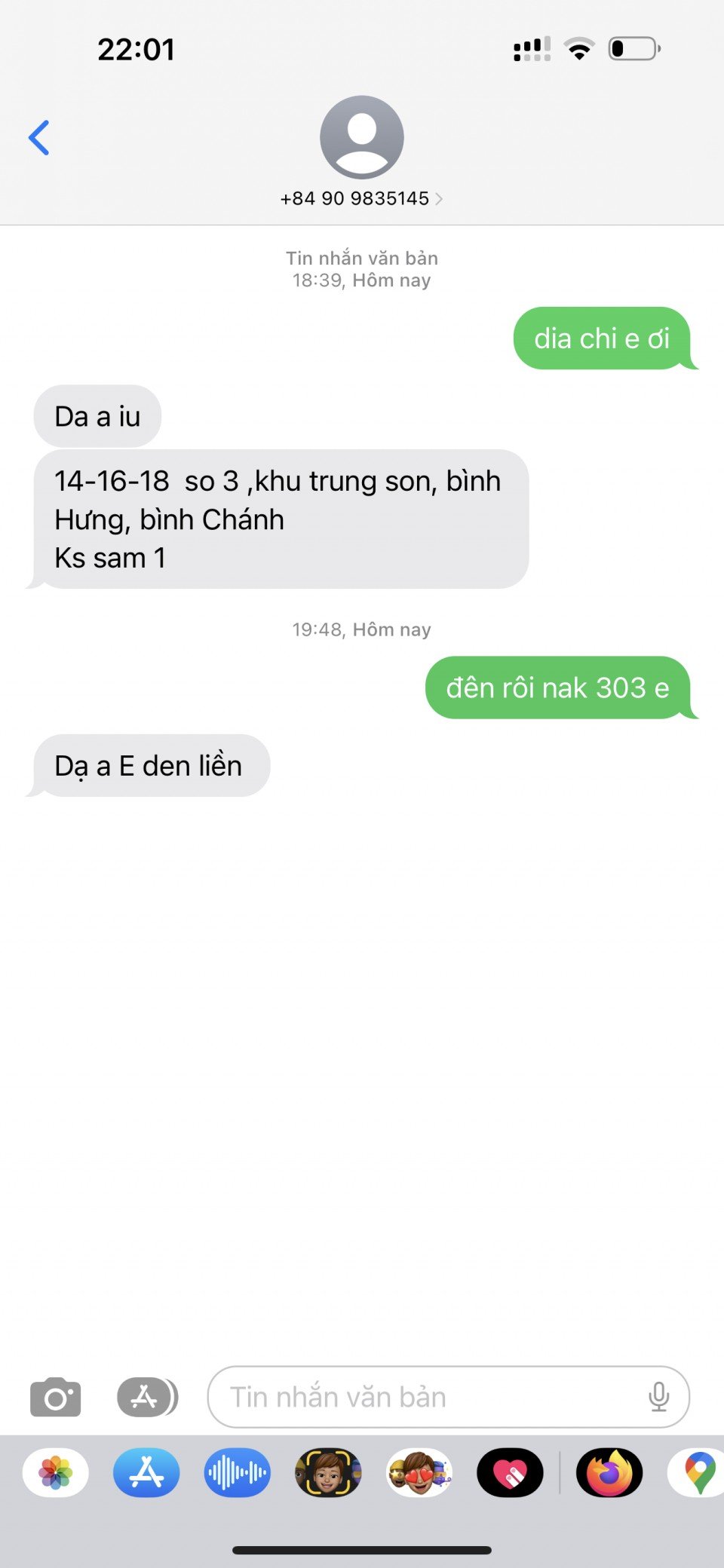The height and width of the screenshot is (1568, 724).
Task: Open the Firefox iMessage app
Action: click(x=609, y=1472)
